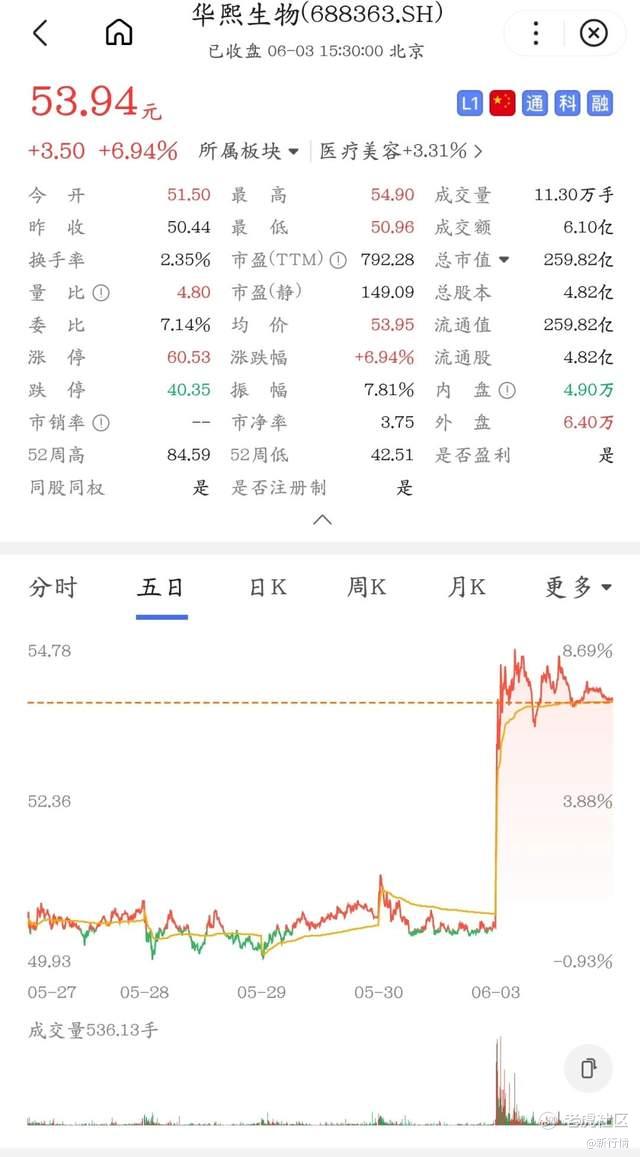Show info for 内盘
The image size is (640, 1157).
pos(508,391)
